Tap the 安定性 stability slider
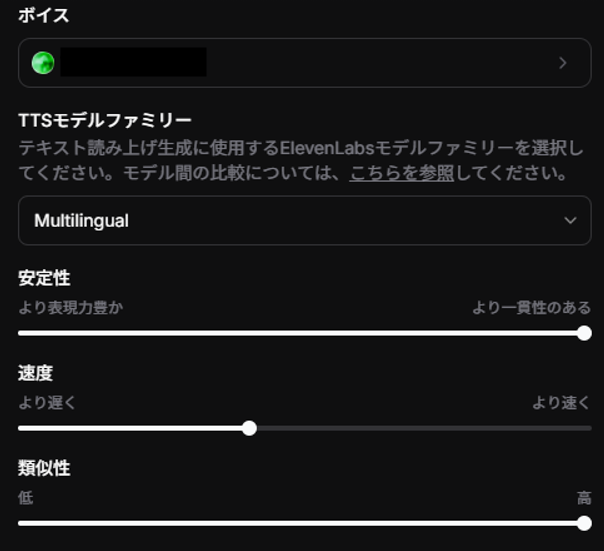The image size is (604, 551). click(x=300, y=333)
